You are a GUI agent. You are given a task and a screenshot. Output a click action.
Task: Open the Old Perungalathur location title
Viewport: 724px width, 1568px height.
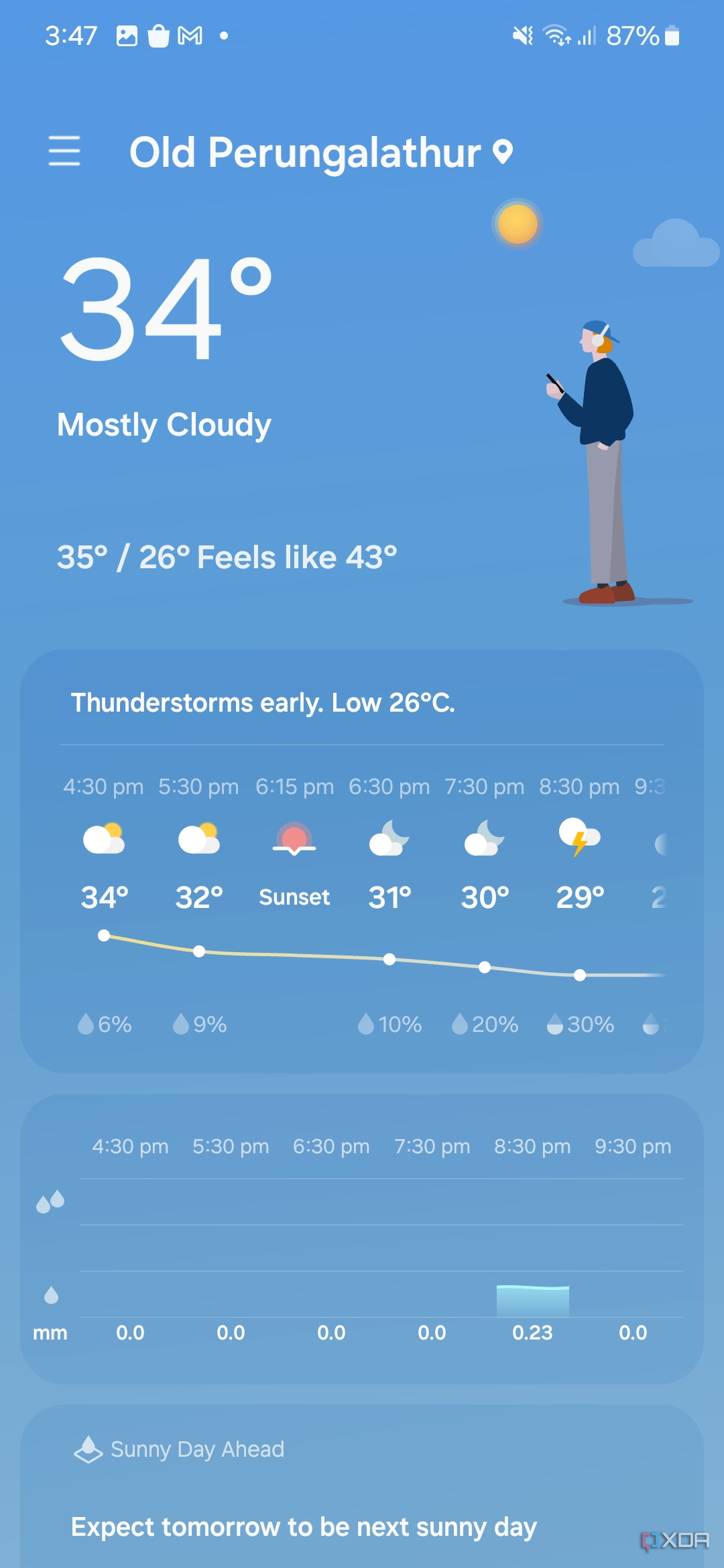click(x=321, y=153)
